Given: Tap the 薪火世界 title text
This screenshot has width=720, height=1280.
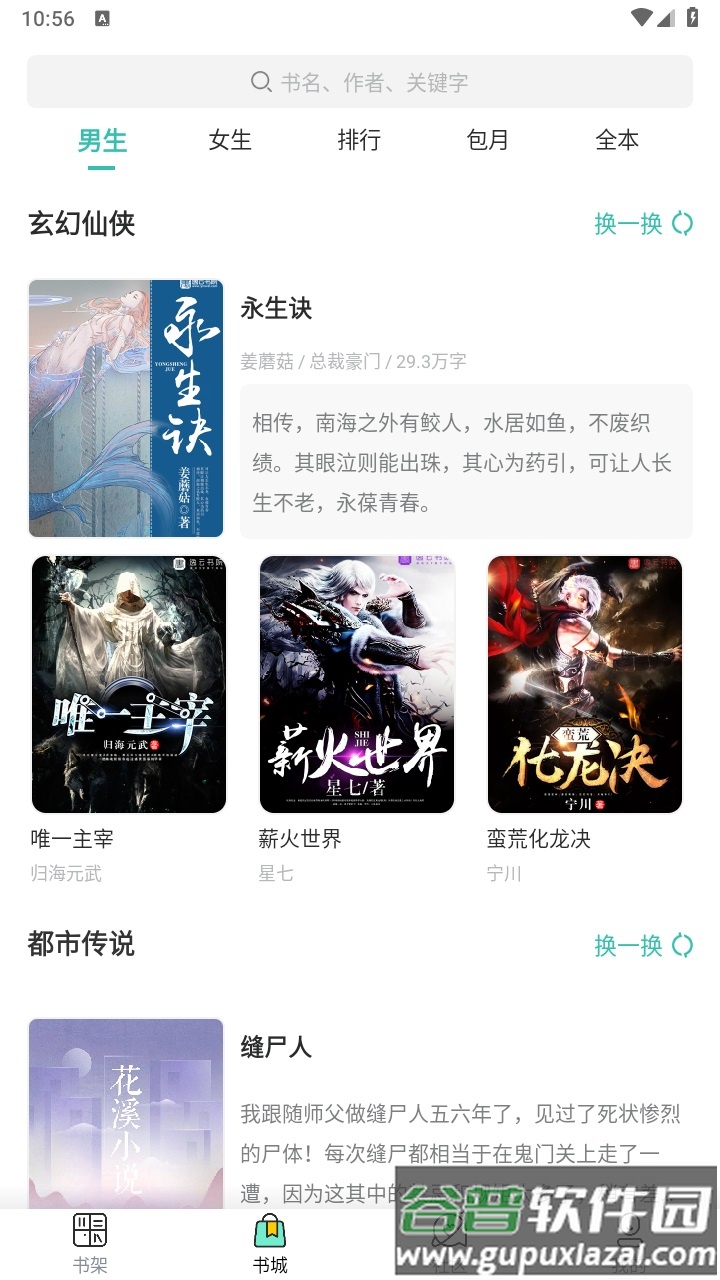Looking at the screenshot, I should click(x=300, y=838).
